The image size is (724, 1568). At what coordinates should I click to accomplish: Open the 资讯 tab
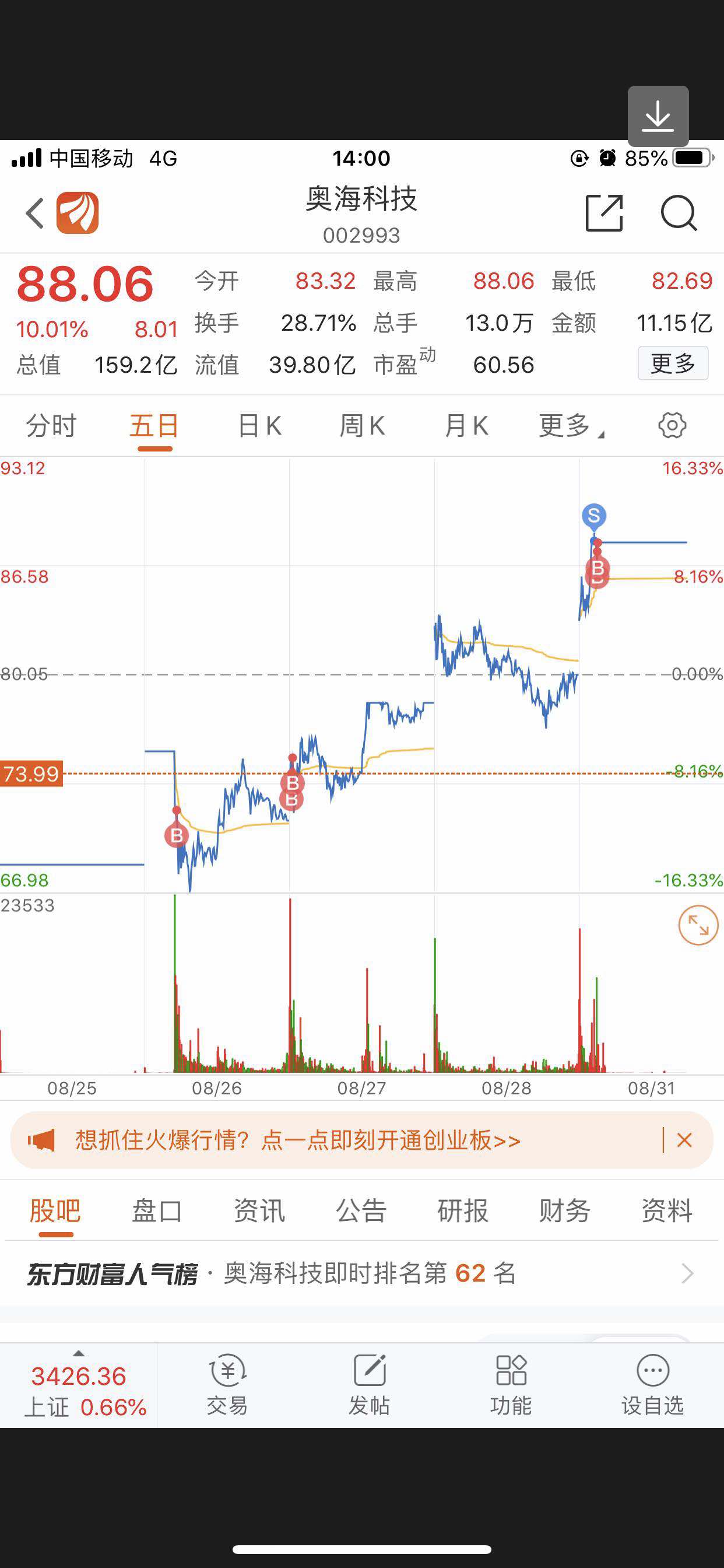tap(259, 1210)
